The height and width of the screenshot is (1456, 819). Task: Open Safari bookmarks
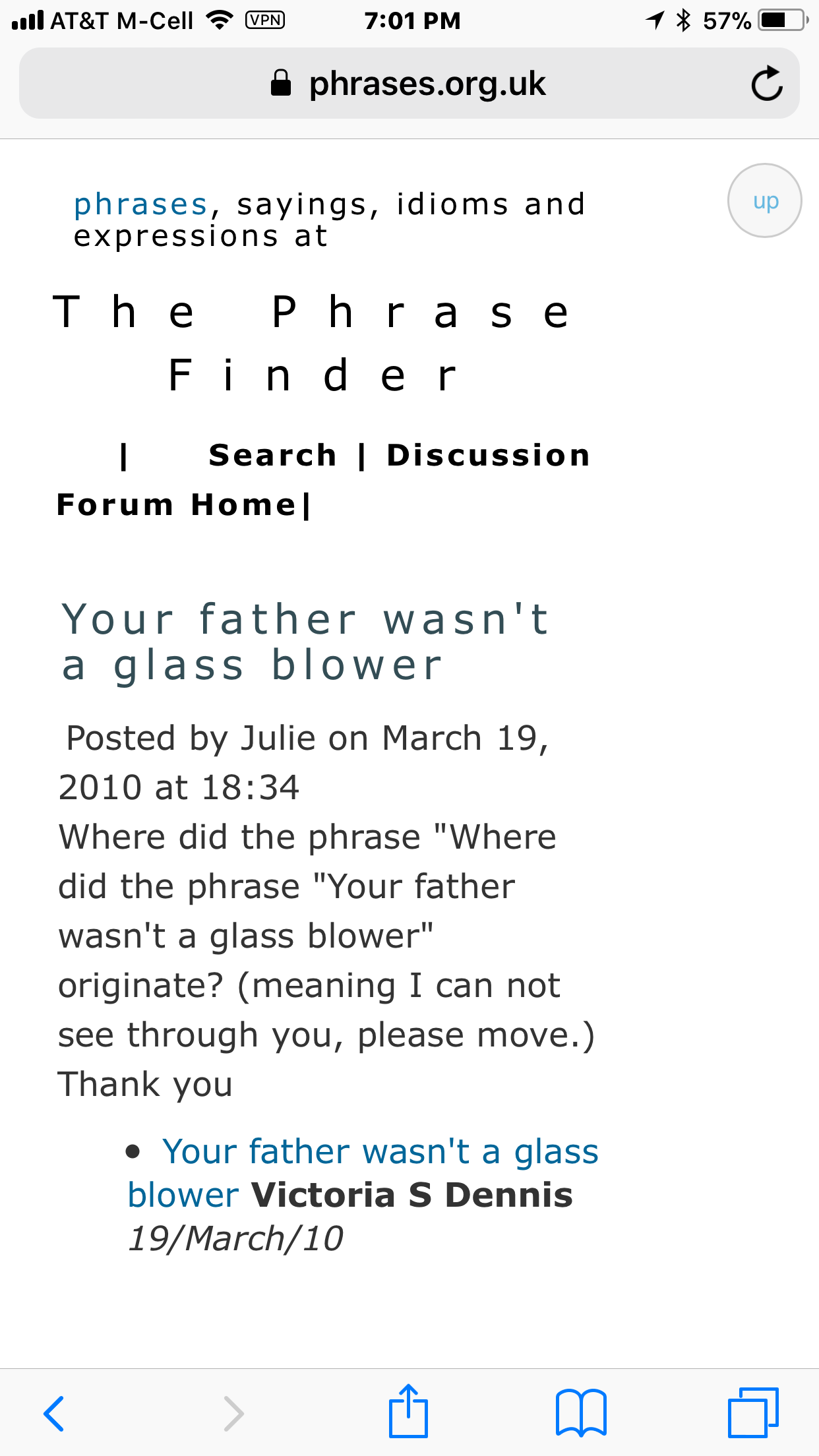point(581,1413)
